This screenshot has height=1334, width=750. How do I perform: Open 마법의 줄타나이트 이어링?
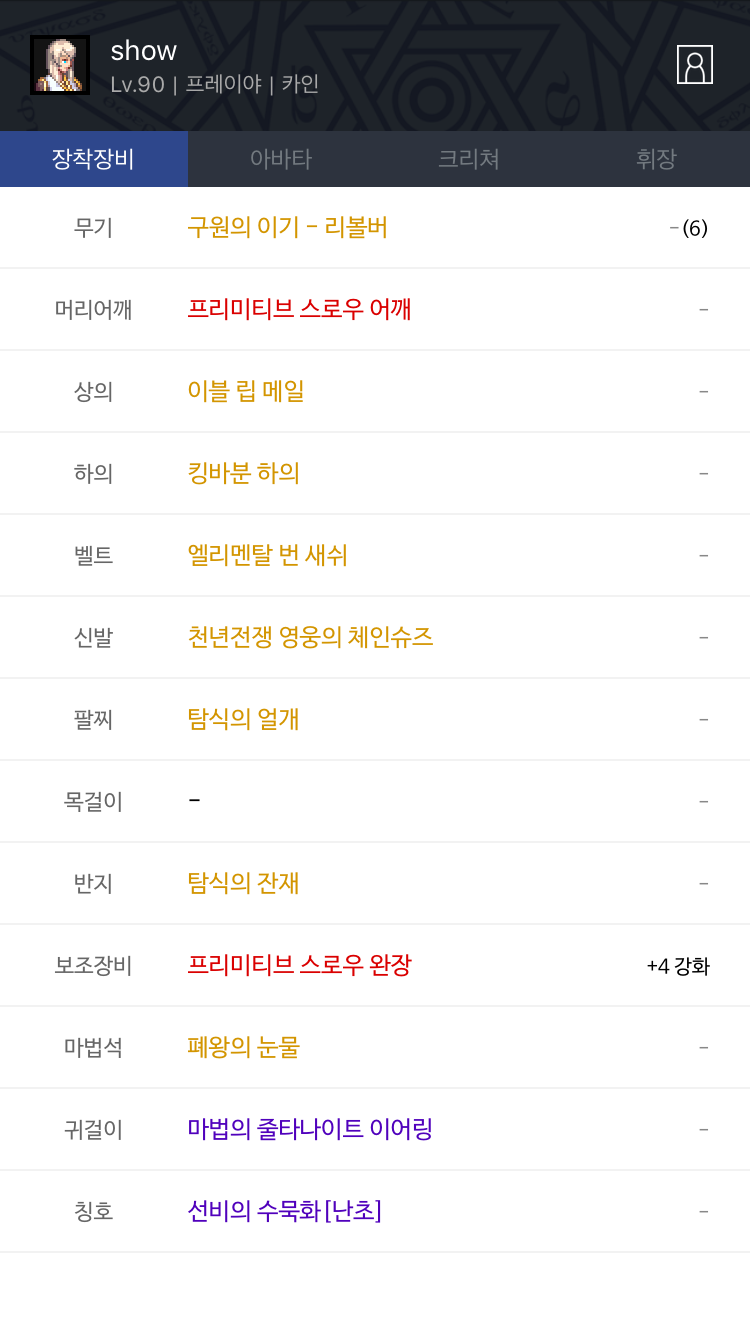click(x=310, y=1129)
